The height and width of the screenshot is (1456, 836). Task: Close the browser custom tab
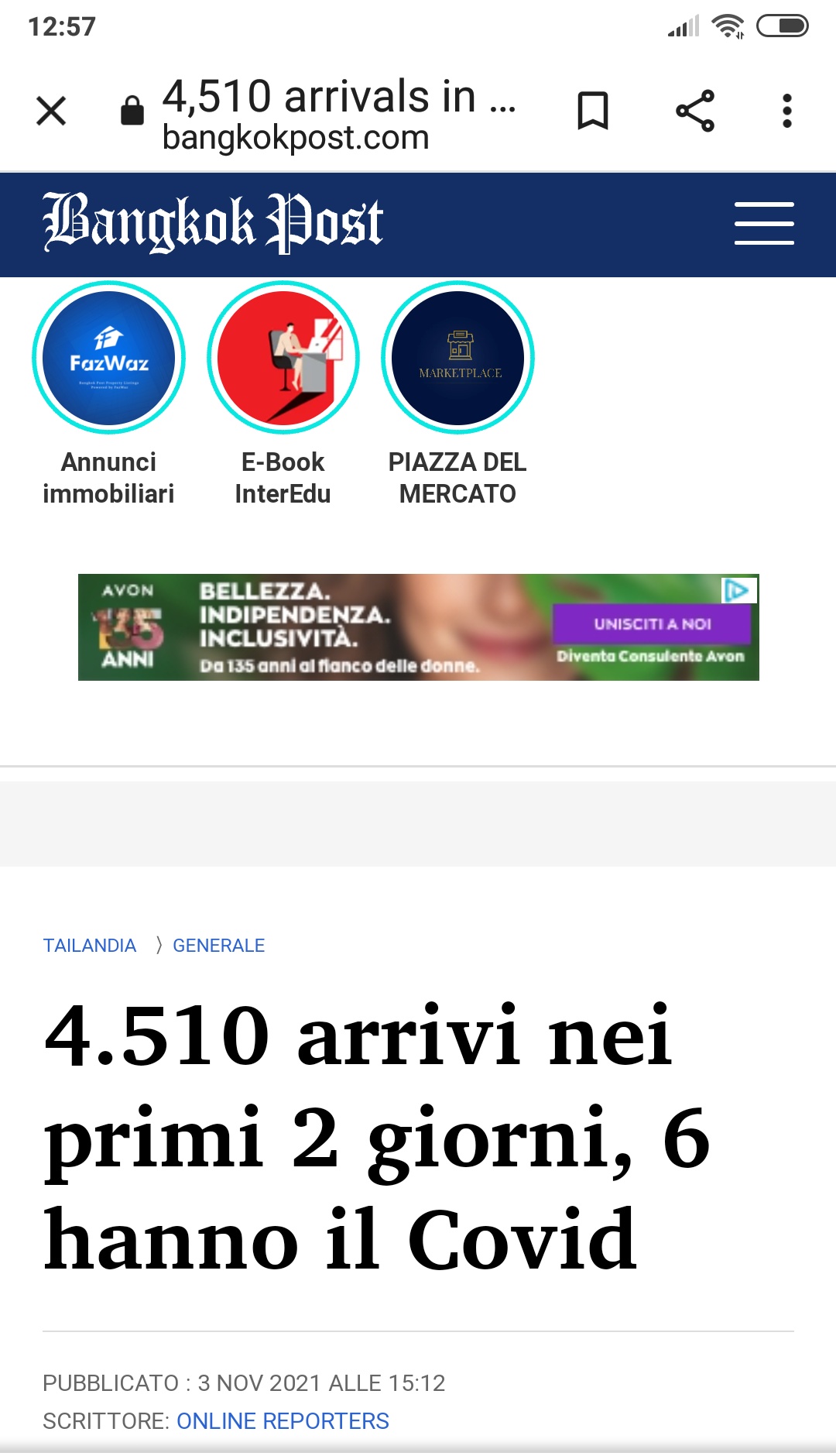click(x=51, y=111)
